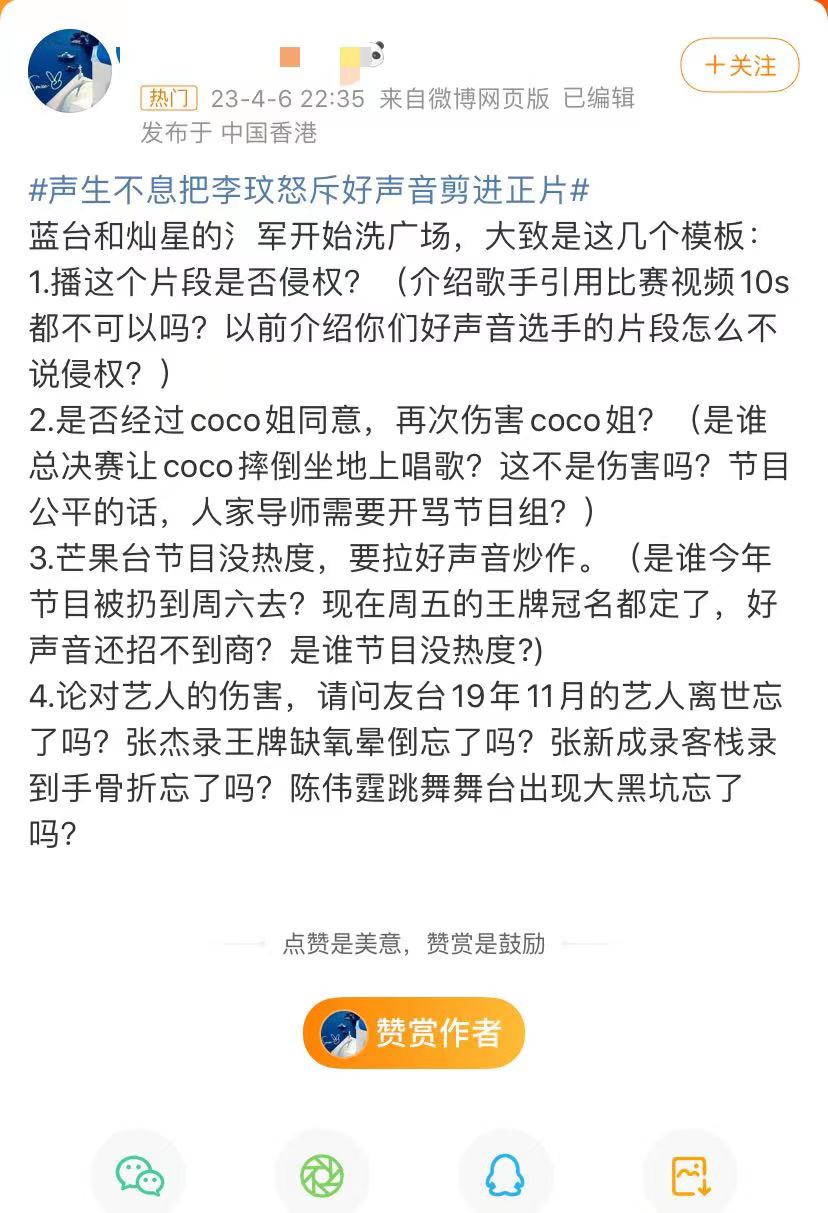Click the 点赞是美意，赞赏是鼓励 caption
The image size is (828, 1213).
(414, 944)
